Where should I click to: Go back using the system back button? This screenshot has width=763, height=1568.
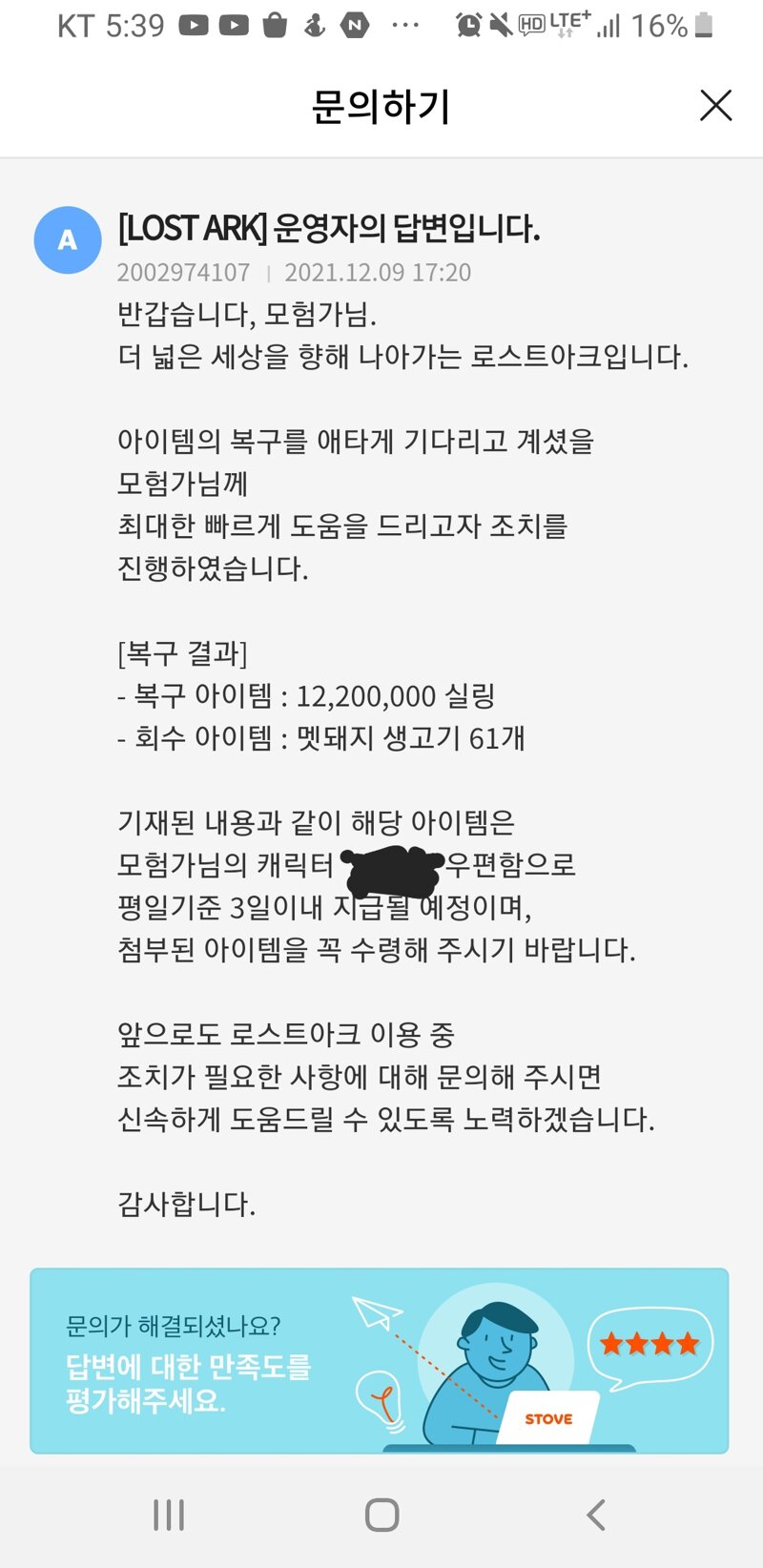pyautogui.click(x=596, y=1515)
